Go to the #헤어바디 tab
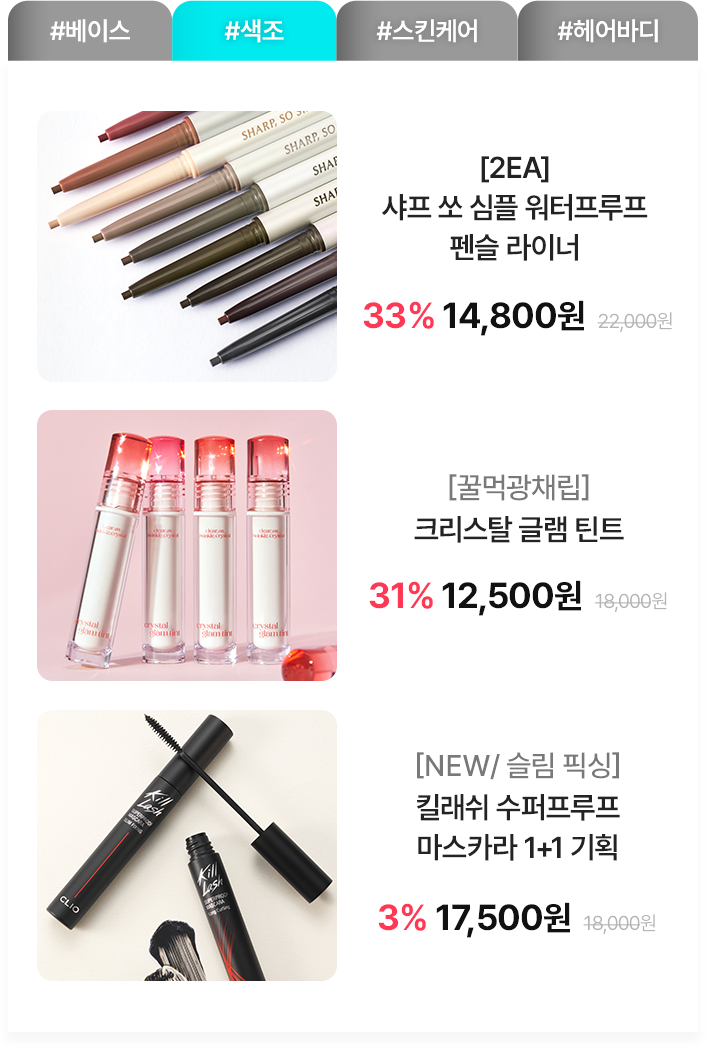Image resolution: width=706 pixels, height=1048 pixels. (608, 31)
